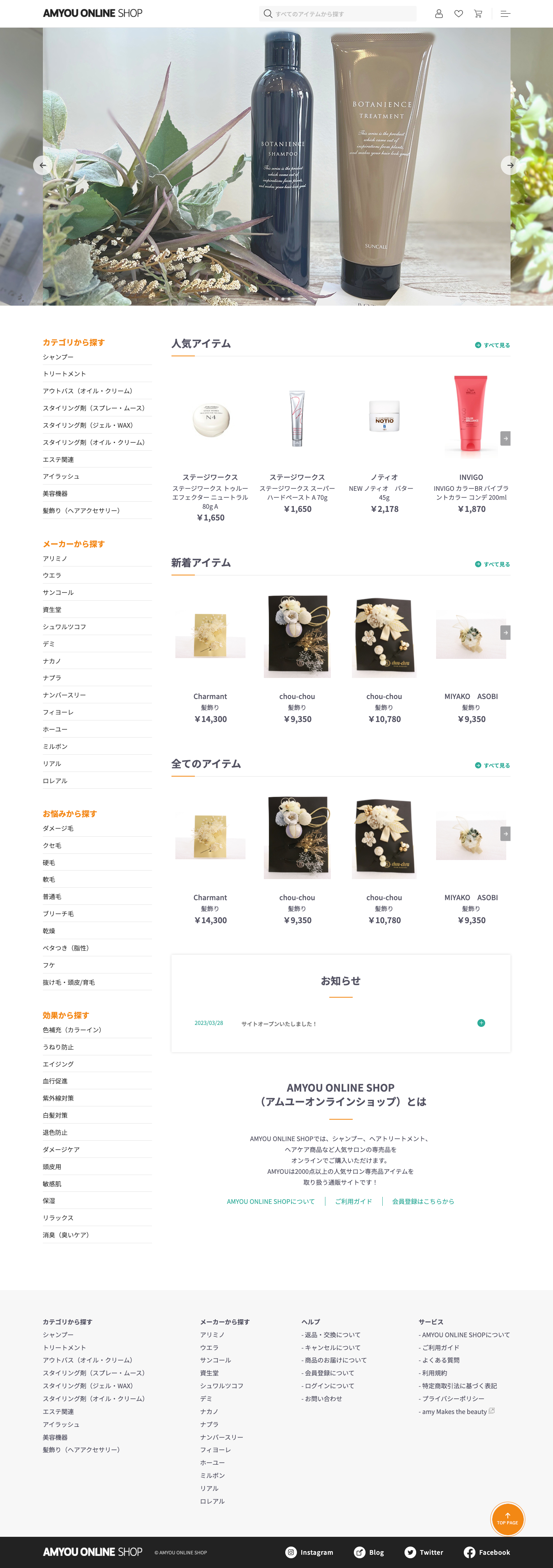Open the ミルボン maker in sidebar
553x1568 pixels.
point(55,746)
